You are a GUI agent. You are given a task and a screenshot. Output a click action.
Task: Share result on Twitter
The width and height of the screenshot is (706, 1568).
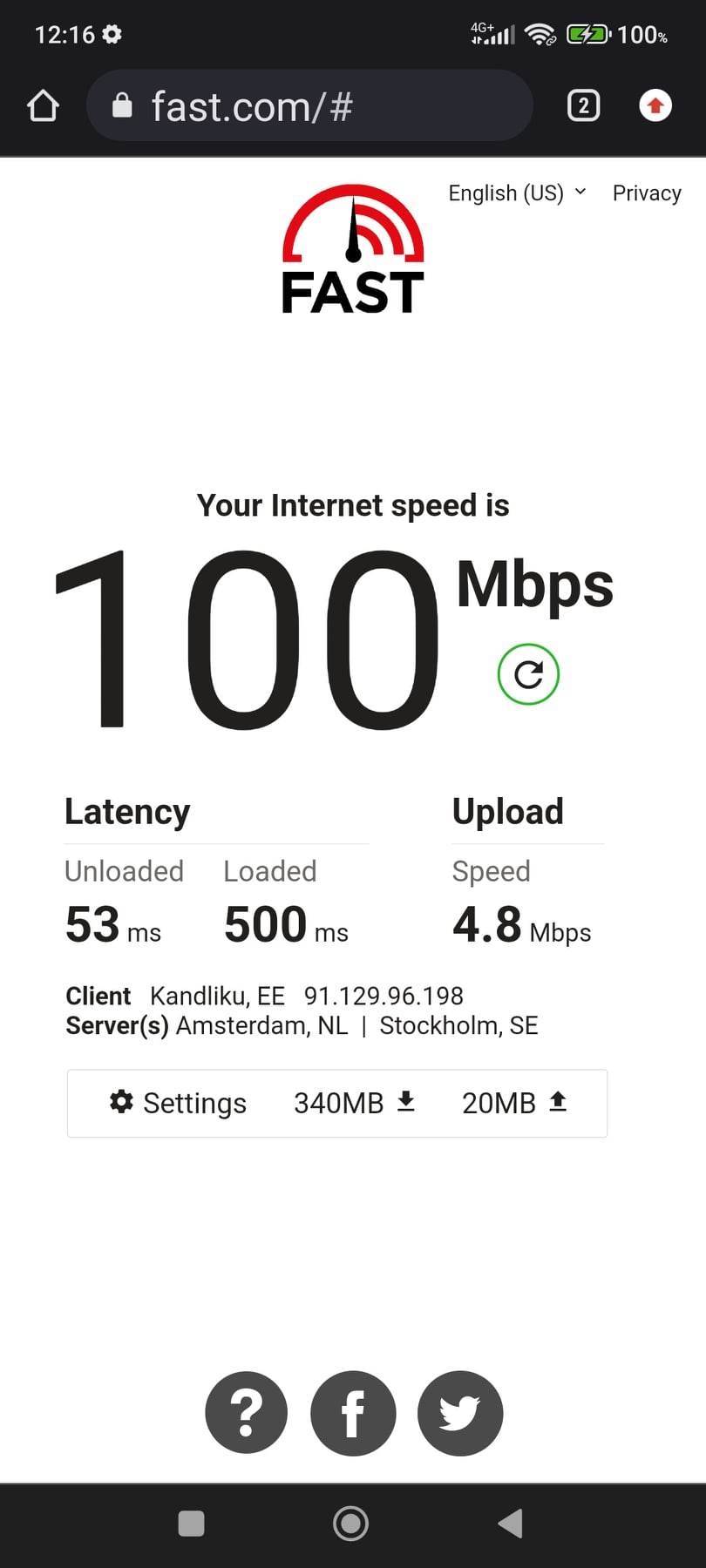pos(460,1413)
